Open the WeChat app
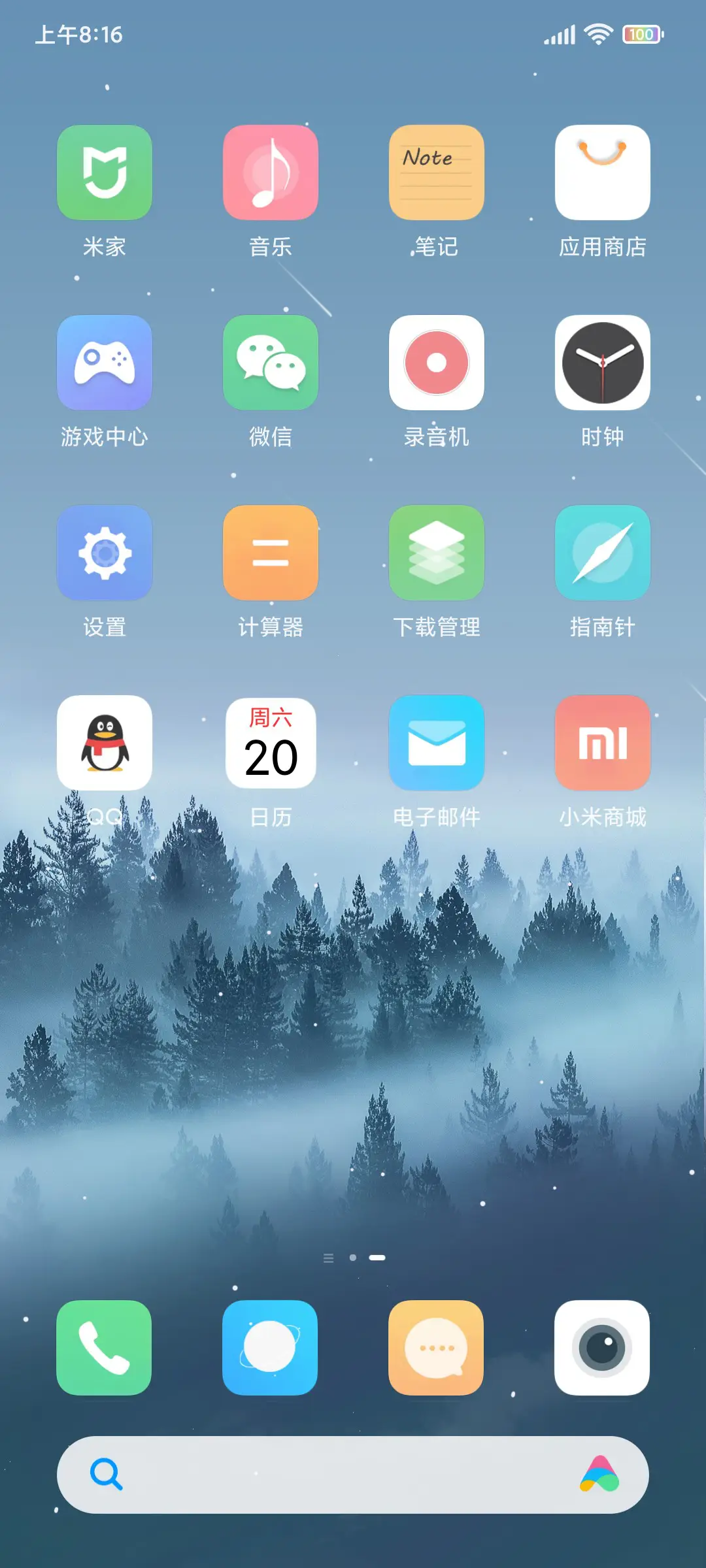Screen dimensions: 706x1568 coord(271,363)
